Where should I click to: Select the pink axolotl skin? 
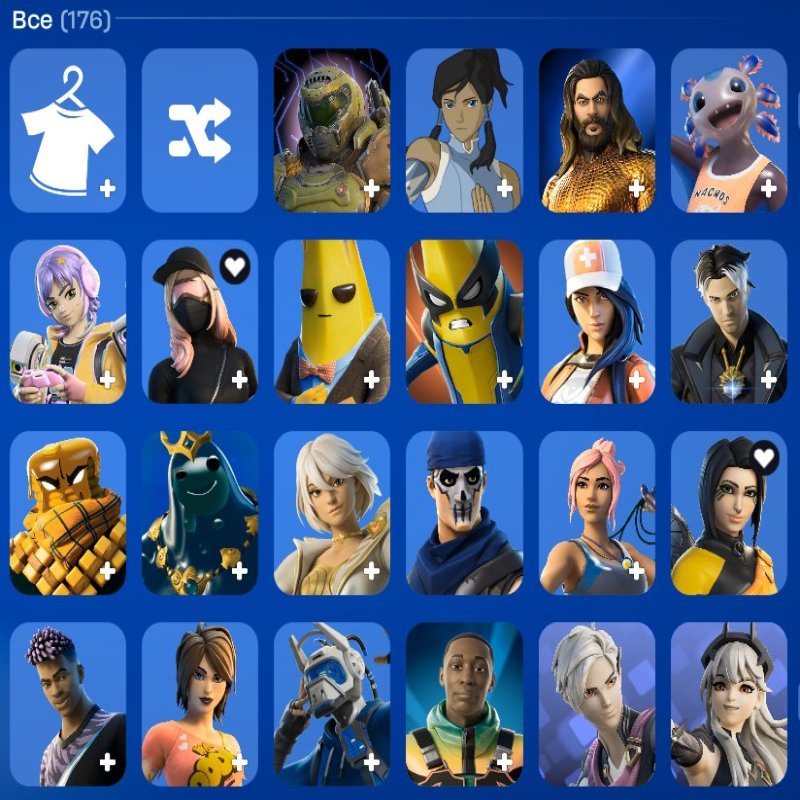(x=728, y=130)
